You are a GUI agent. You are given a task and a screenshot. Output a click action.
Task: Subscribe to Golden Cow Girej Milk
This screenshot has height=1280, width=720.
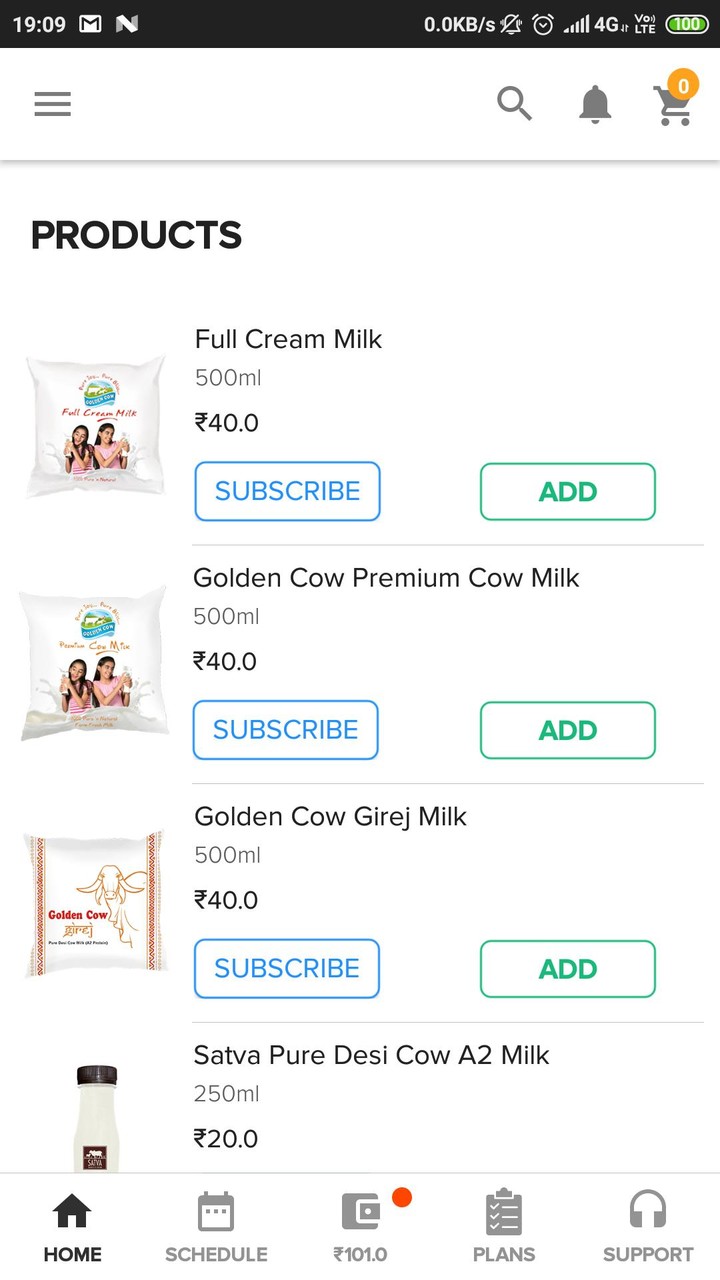[x=287, y=968]
